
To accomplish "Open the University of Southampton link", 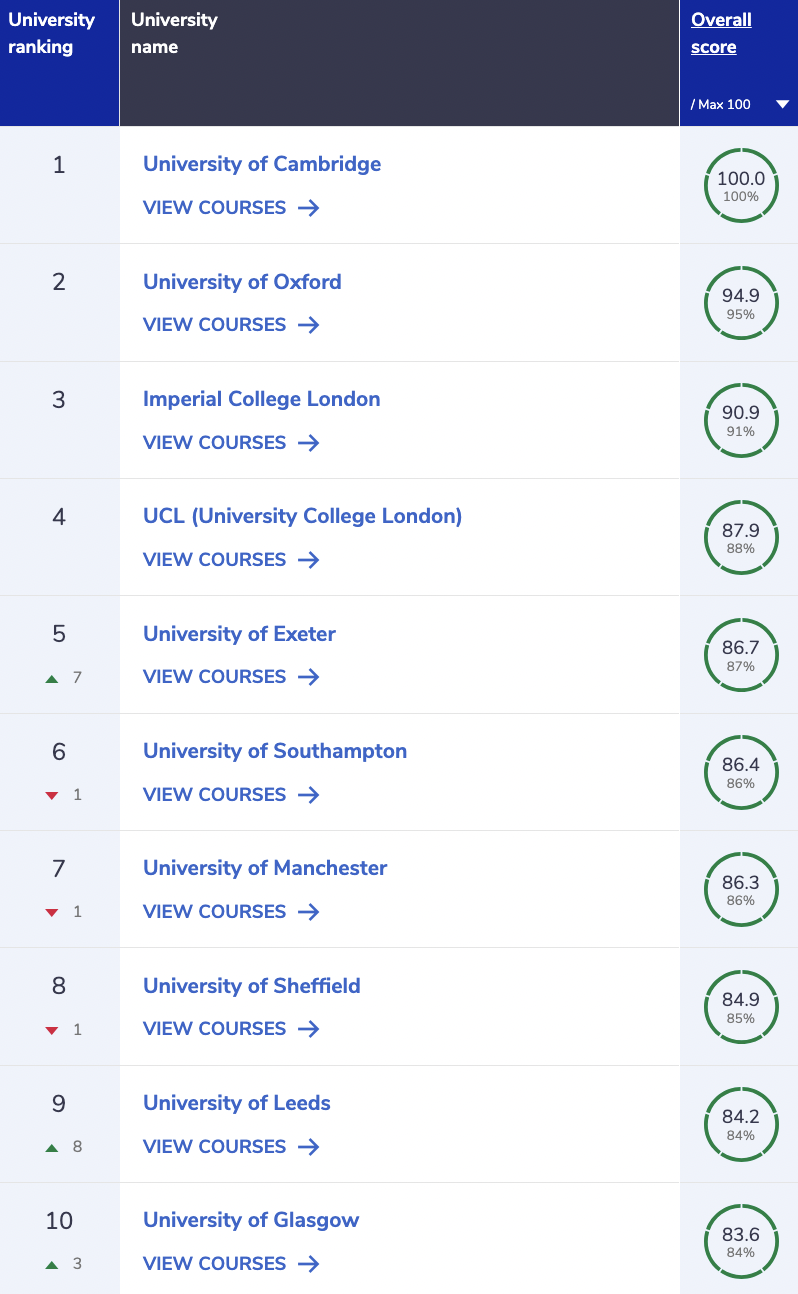I will [x=275, y=751].
